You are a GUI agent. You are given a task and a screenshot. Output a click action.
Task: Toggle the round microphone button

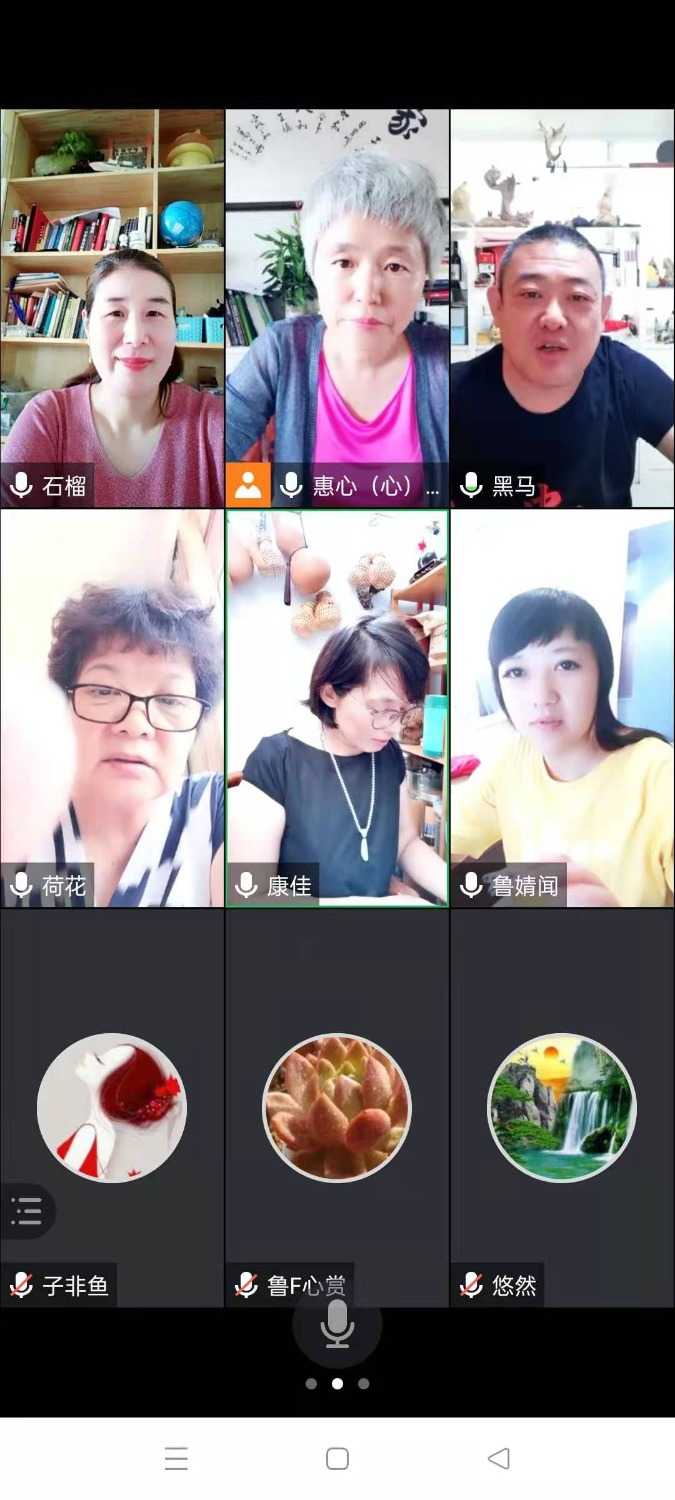click(337, 1324)
